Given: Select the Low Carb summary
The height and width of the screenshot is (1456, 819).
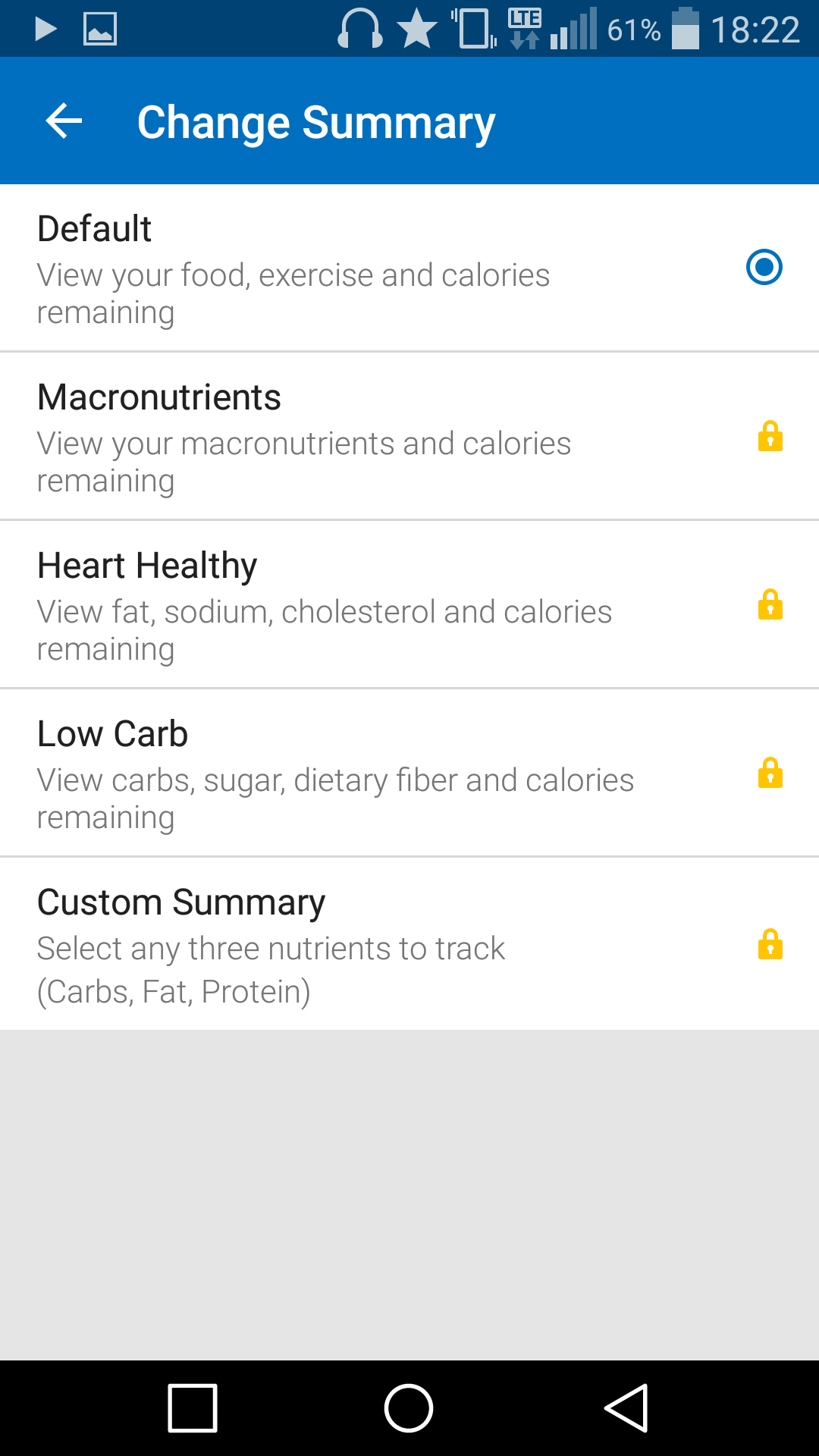Looking at the screenshot, I should (409, 773).
